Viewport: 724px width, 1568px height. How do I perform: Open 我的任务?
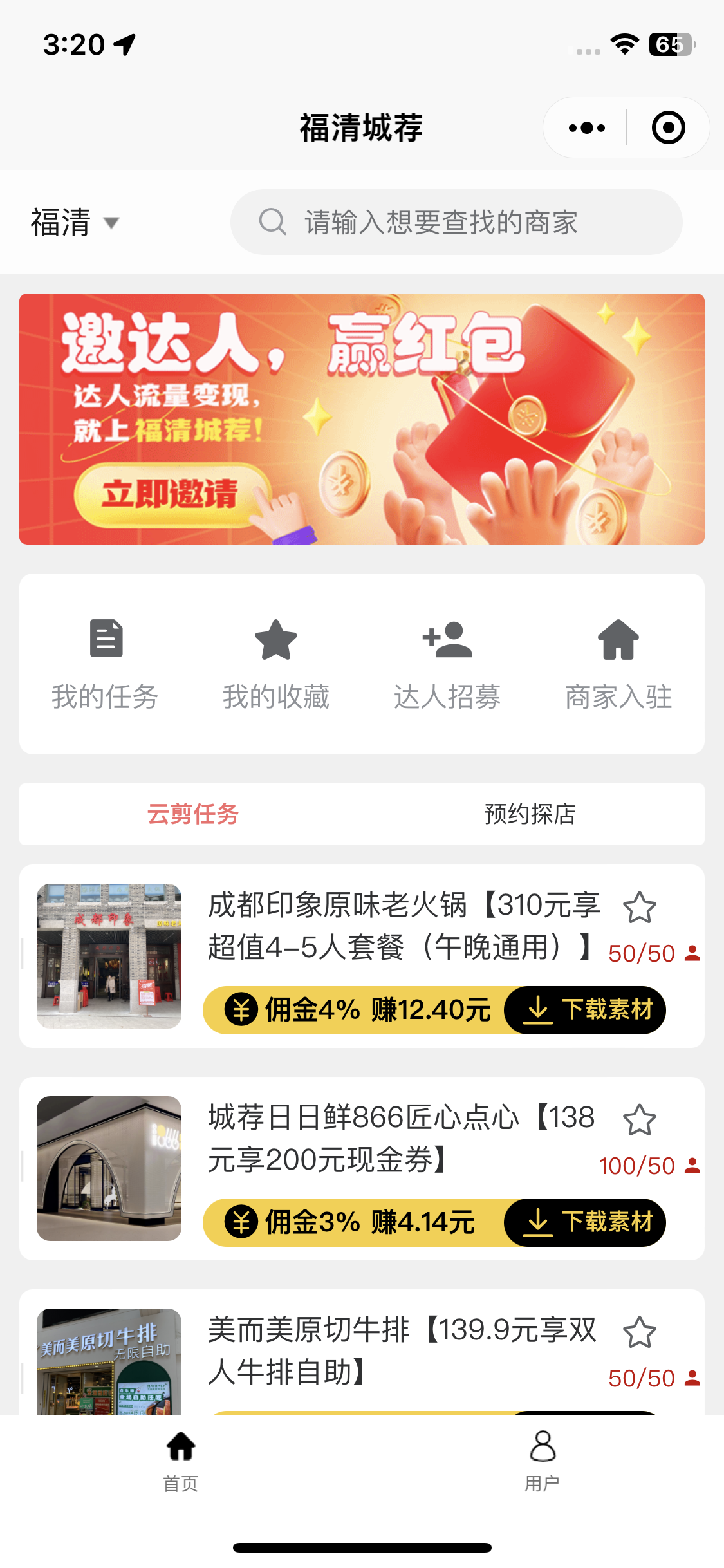pos(106,664)
